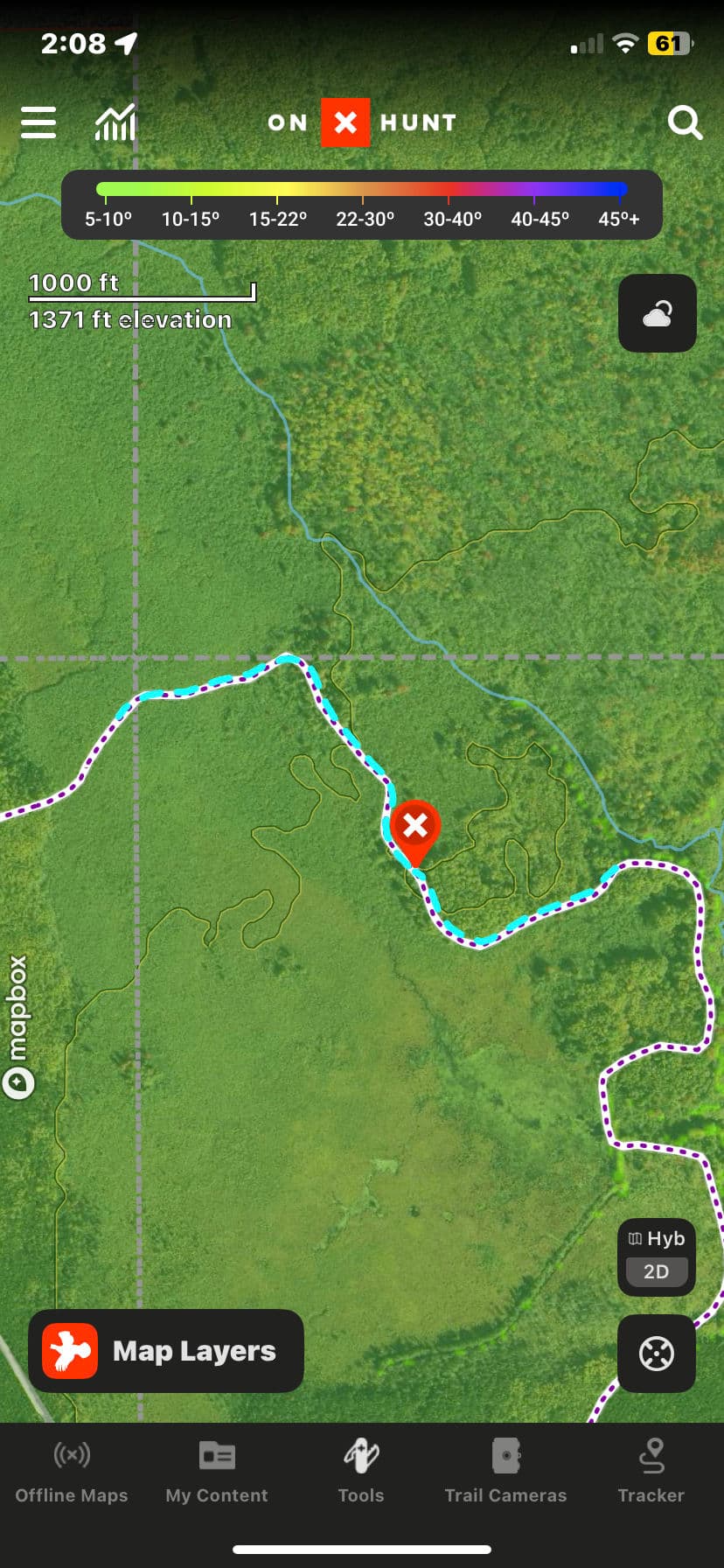724x1568 pixels.
Task: Select the red X waypoint marker
Action: click(416, 827)
